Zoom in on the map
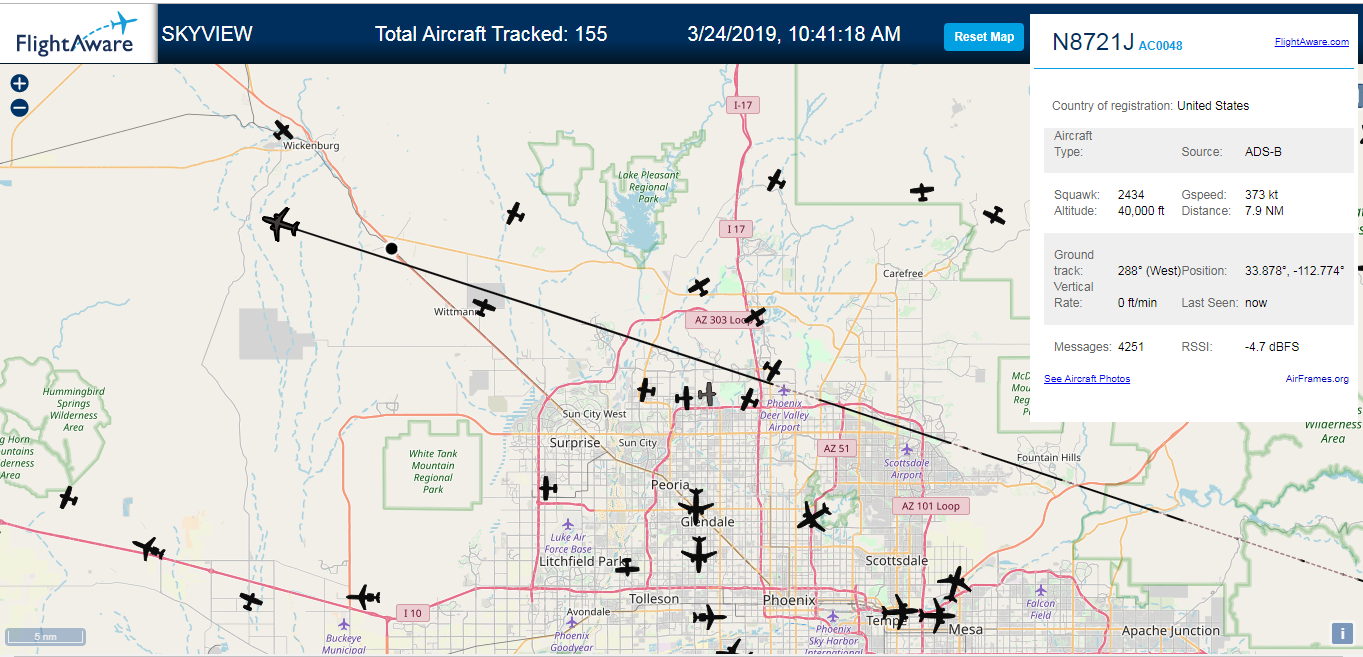 [x=19, y=84]
